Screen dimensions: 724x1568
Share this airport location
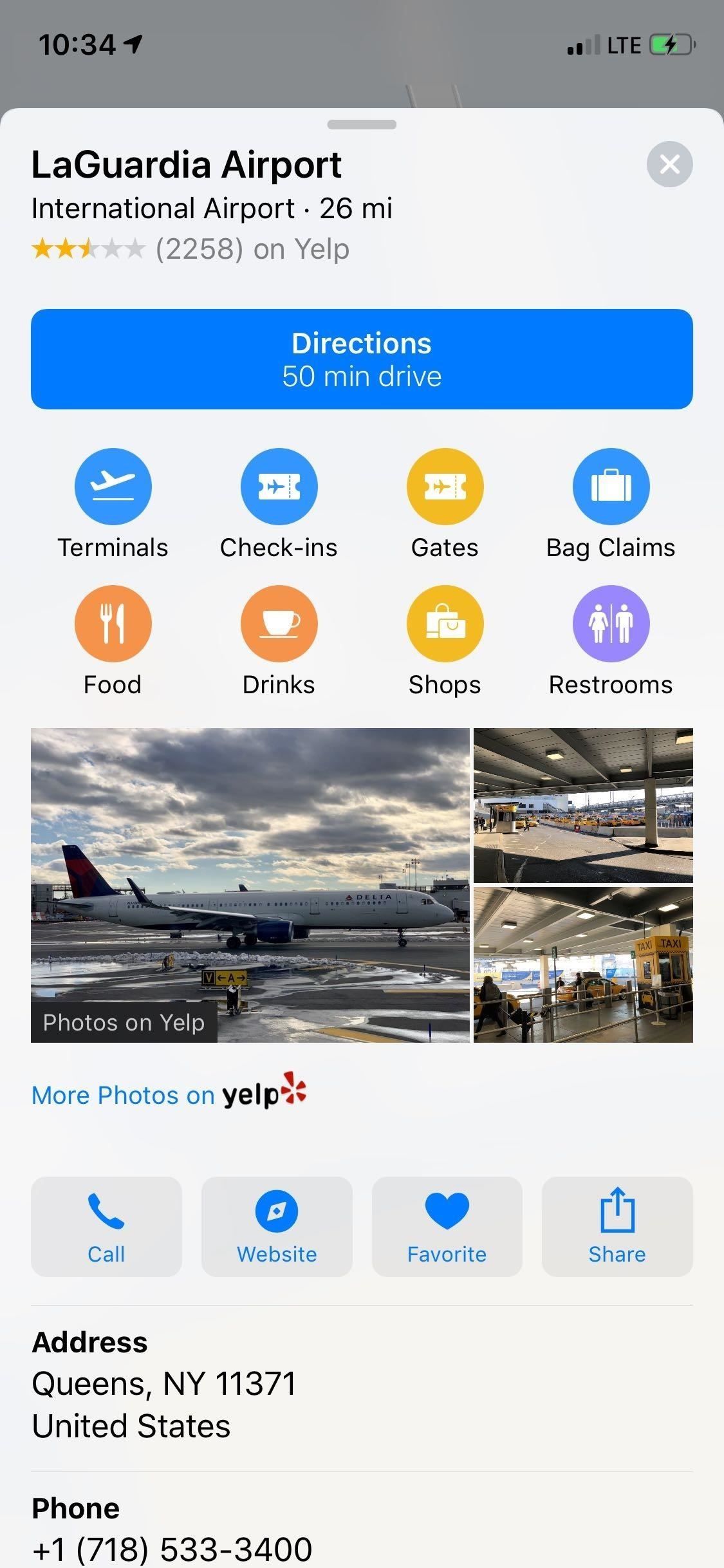[x=617, y=1227]
